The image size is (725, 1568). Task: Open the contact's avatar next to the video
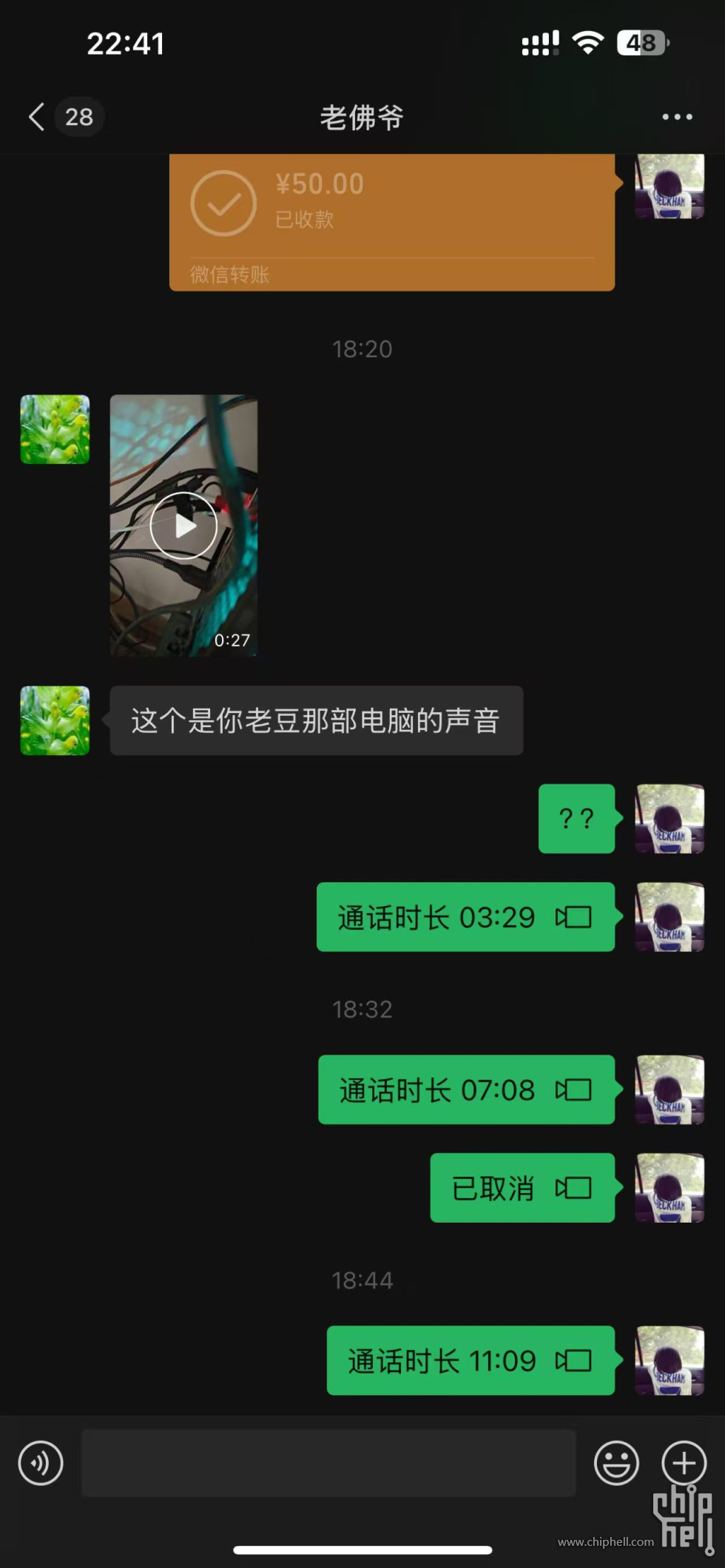(x=55, y=430)
